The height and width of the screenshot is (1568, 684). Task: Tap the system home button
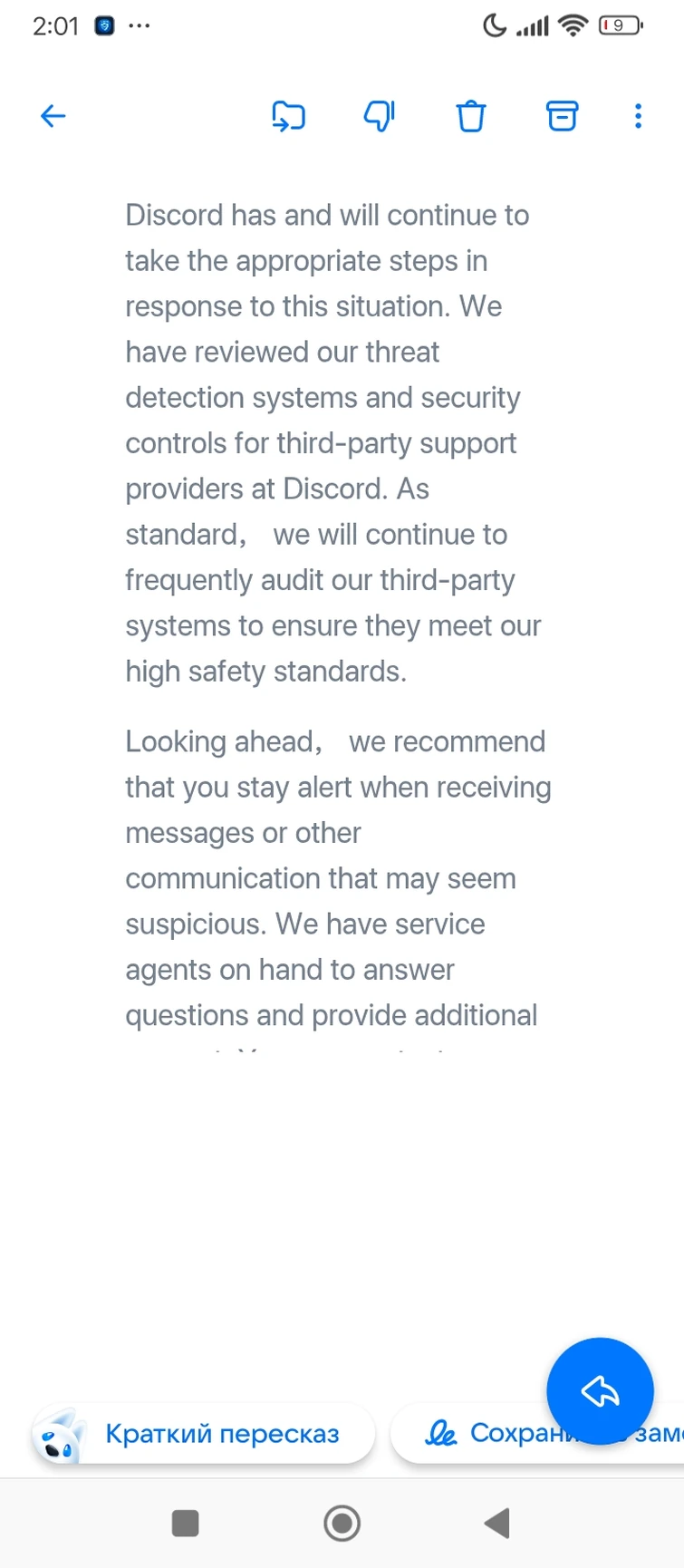pos(342,1524)
